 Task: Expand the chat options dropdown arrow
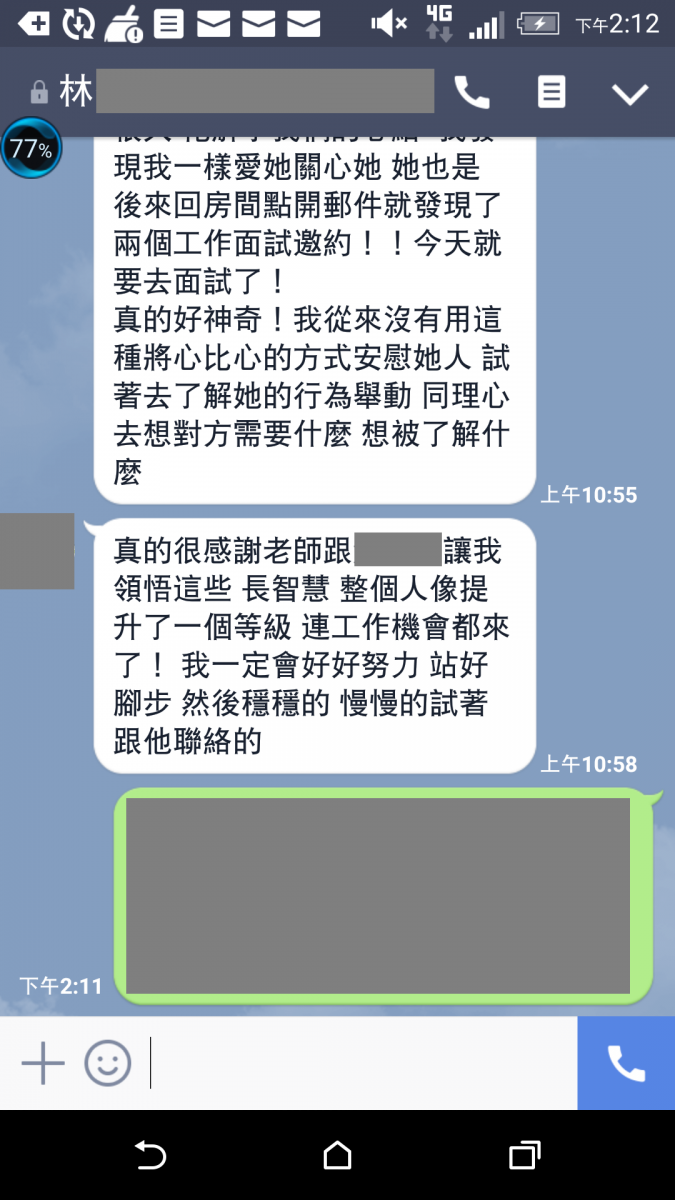pos(630,94)
